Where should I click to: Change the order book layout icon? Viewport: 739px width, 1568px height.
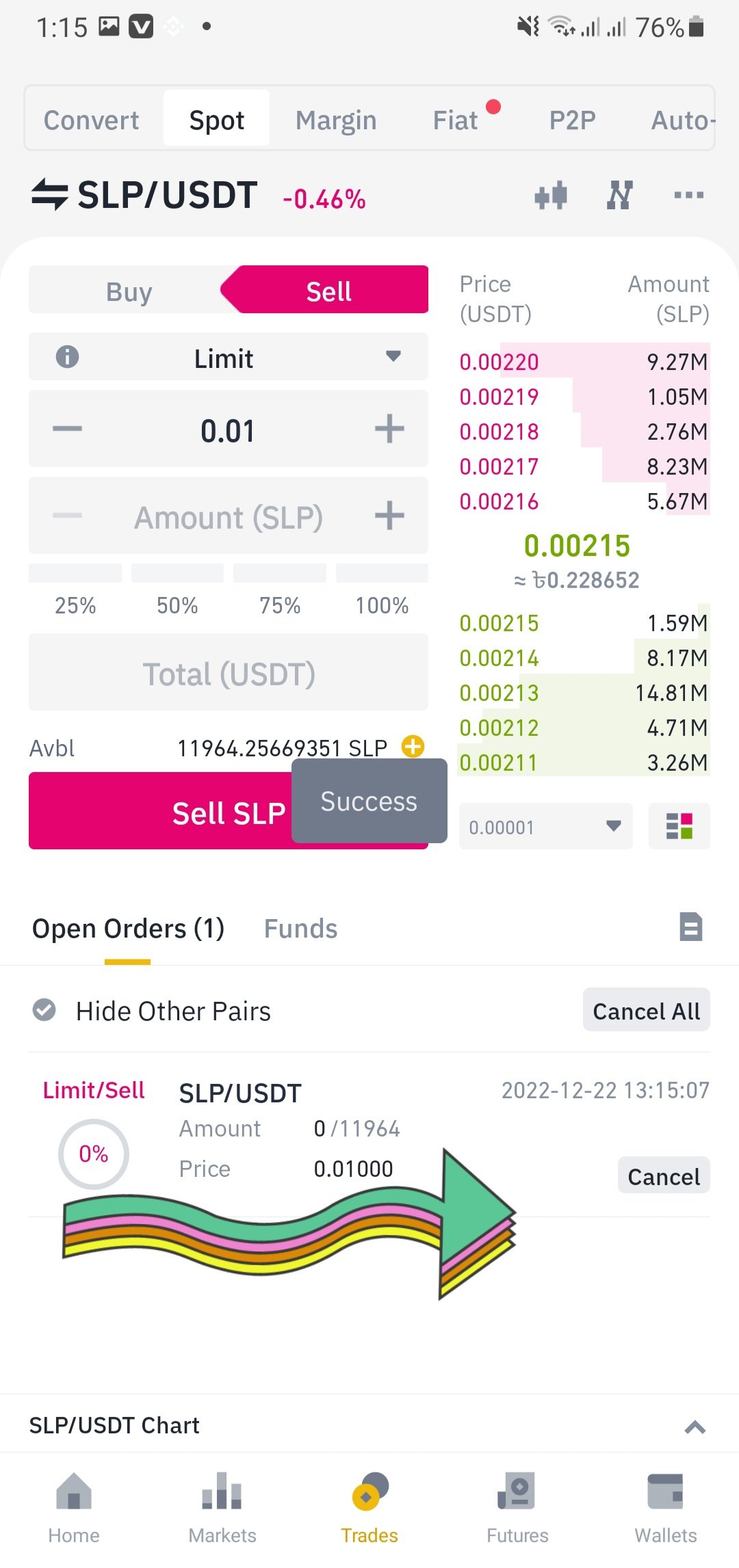tap(679, 827)
